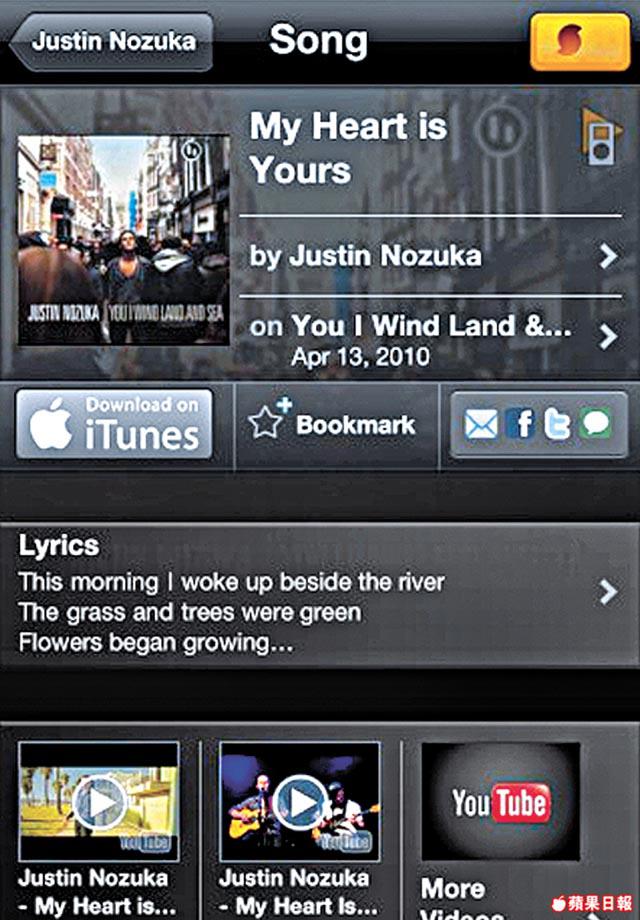The height and width of the screenshot is (920, 640).
Task: Play the first Justin Nozuka YouTube video
Action: point(98,801)
